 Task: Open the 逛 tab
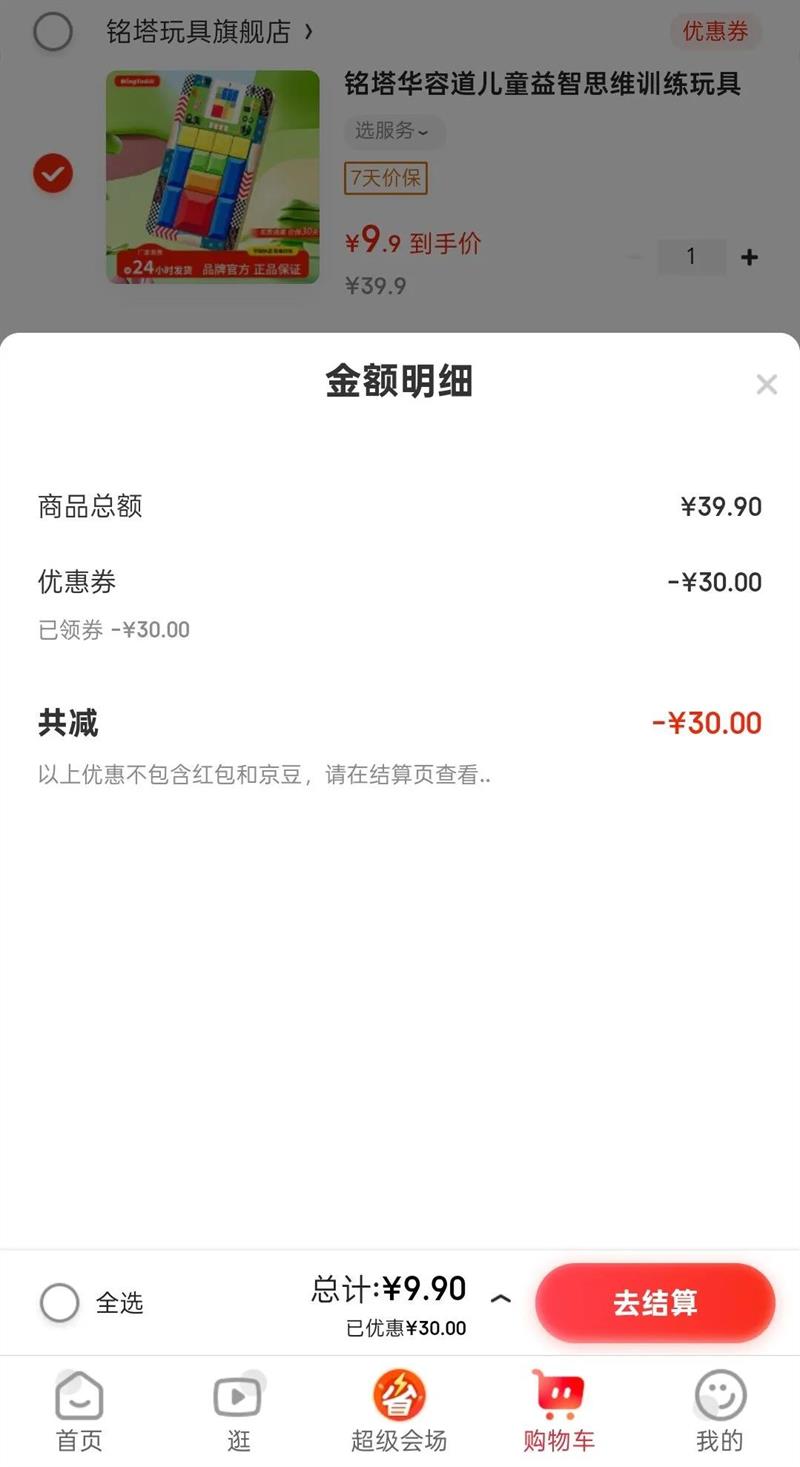click(238, 1412)
